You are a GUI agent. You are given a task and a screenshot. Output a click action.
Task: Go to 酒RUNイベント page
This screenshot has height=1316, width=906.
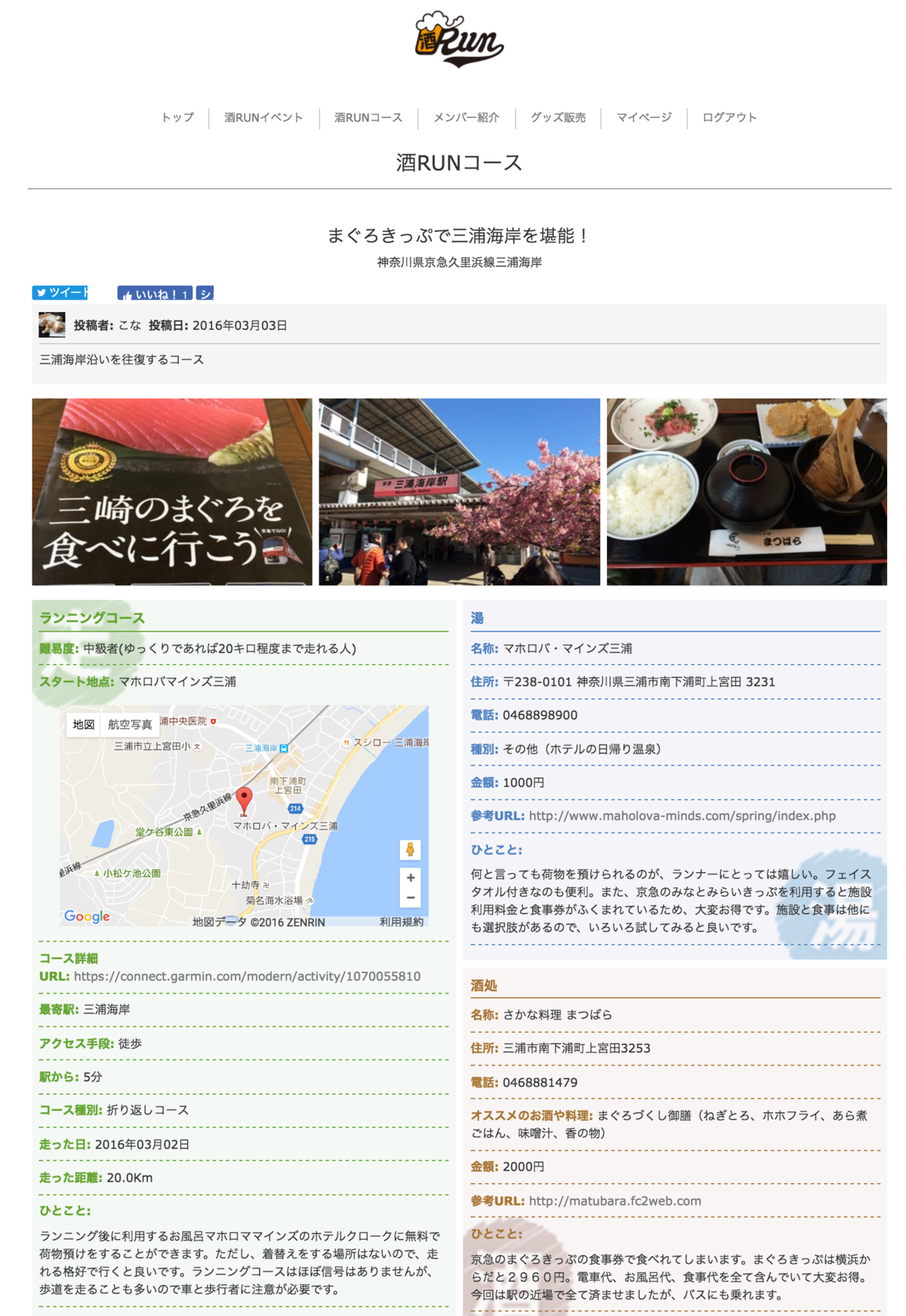tap(263, 118)
